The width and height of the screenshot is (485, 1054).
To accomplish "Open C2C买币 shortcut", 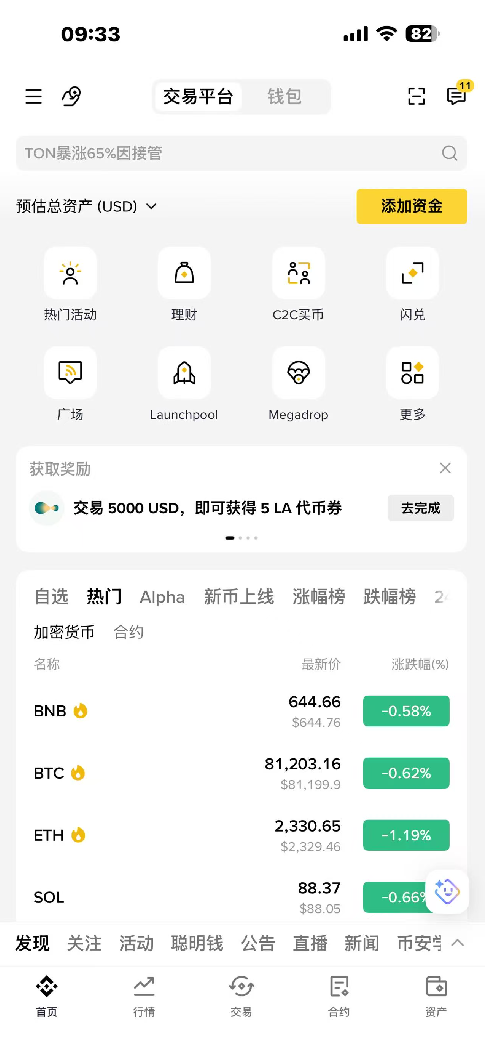I will tap(298, 284).
